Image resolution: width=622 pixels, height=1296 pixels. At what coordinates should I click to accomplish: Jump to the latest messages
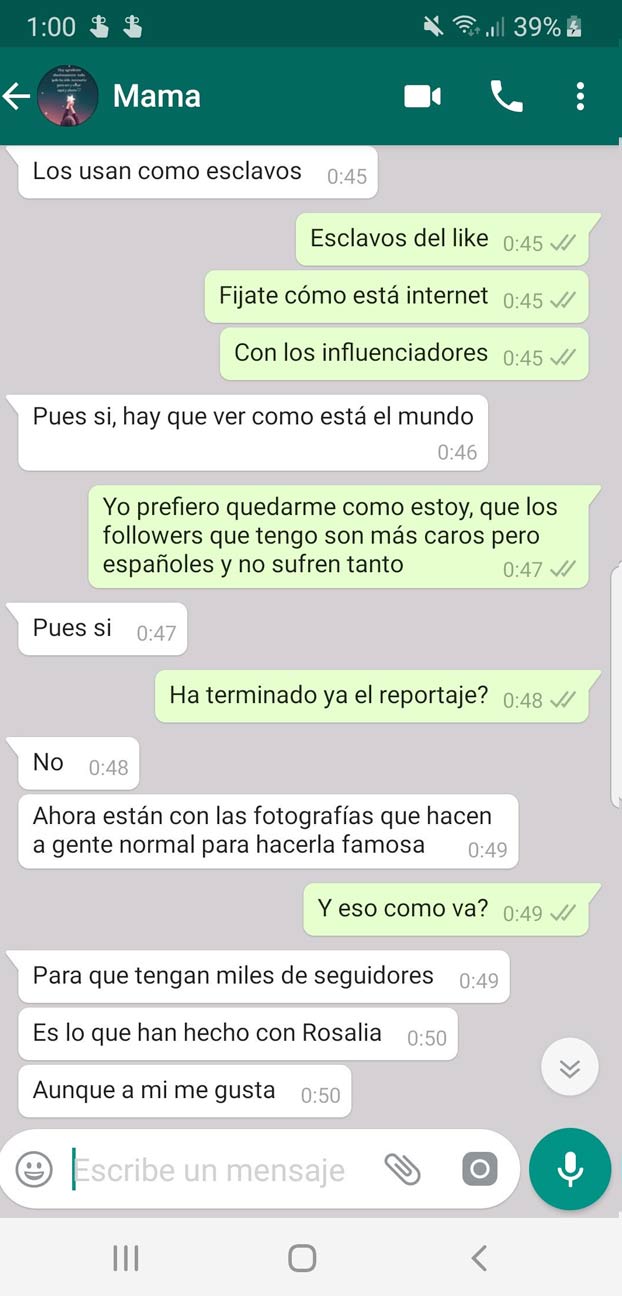pyautogui.click(x=570, y=1068)
